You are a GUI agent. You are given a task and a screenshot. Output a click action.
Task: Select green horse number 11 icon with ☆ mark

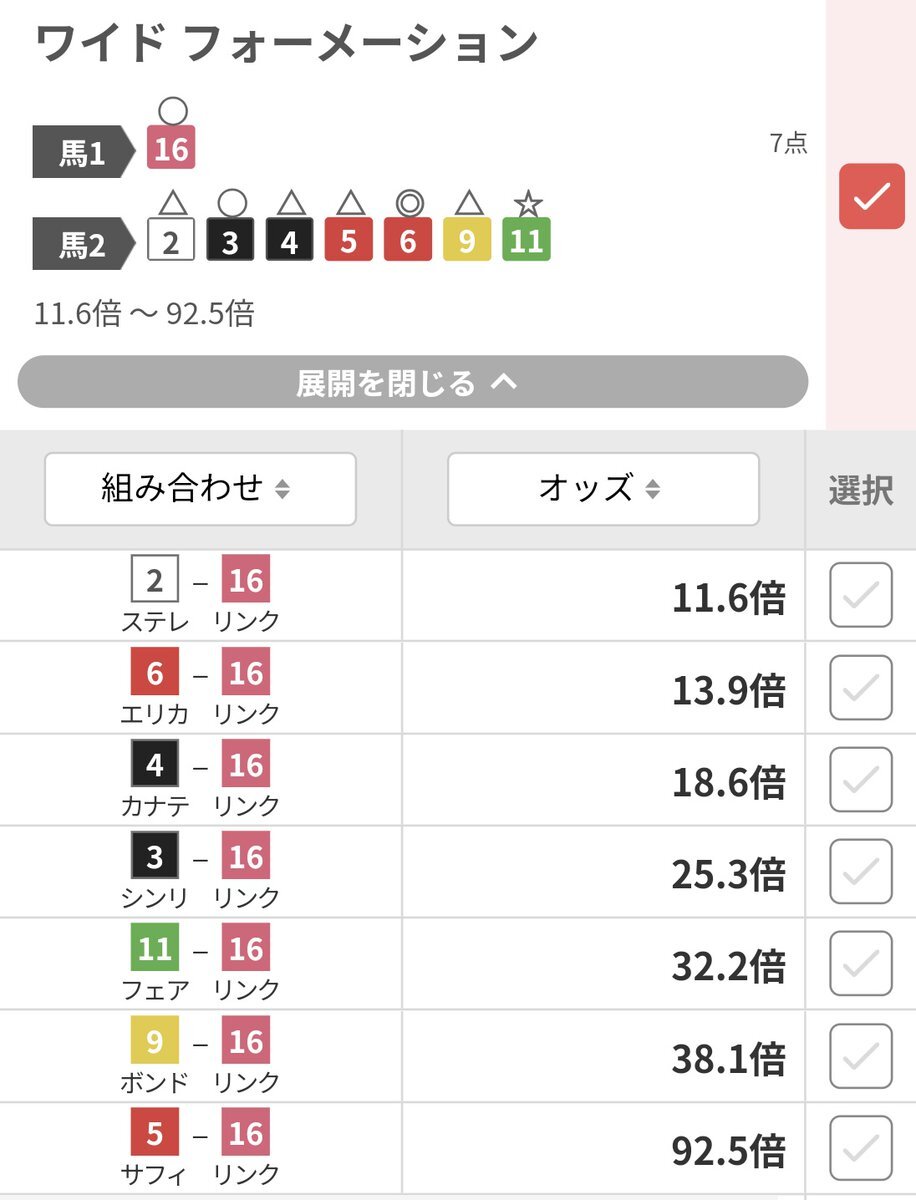pyautogui.click(x=526, y=238)
